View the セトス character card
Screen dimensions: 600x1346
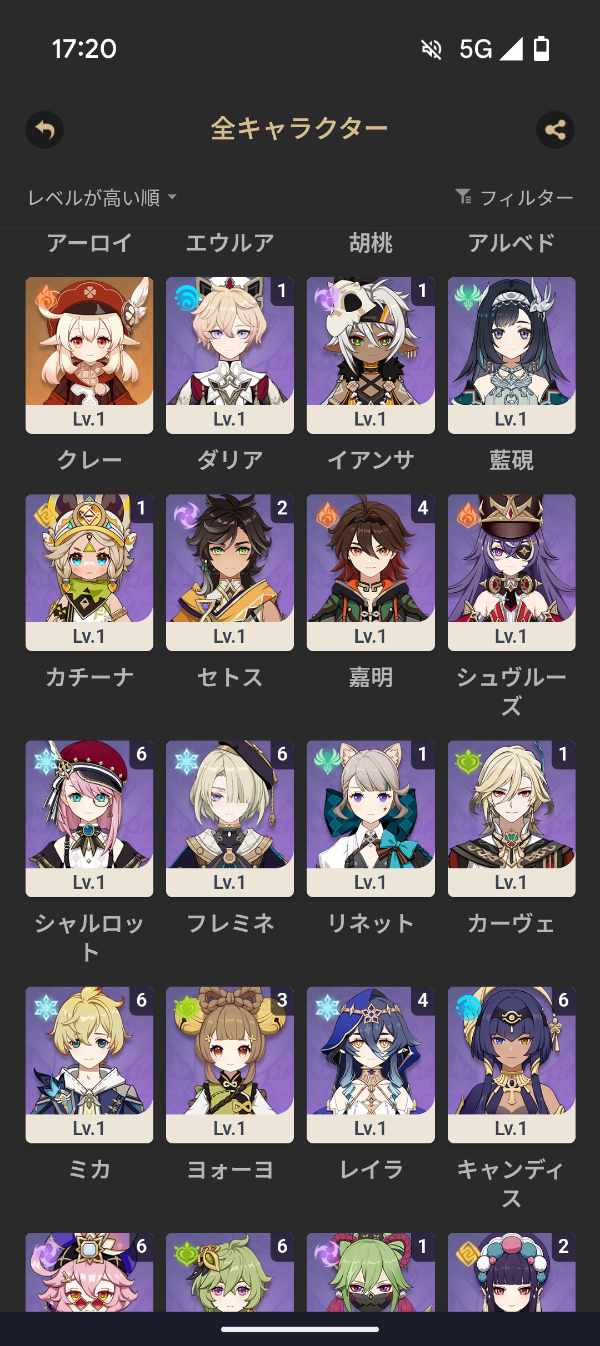230,571
